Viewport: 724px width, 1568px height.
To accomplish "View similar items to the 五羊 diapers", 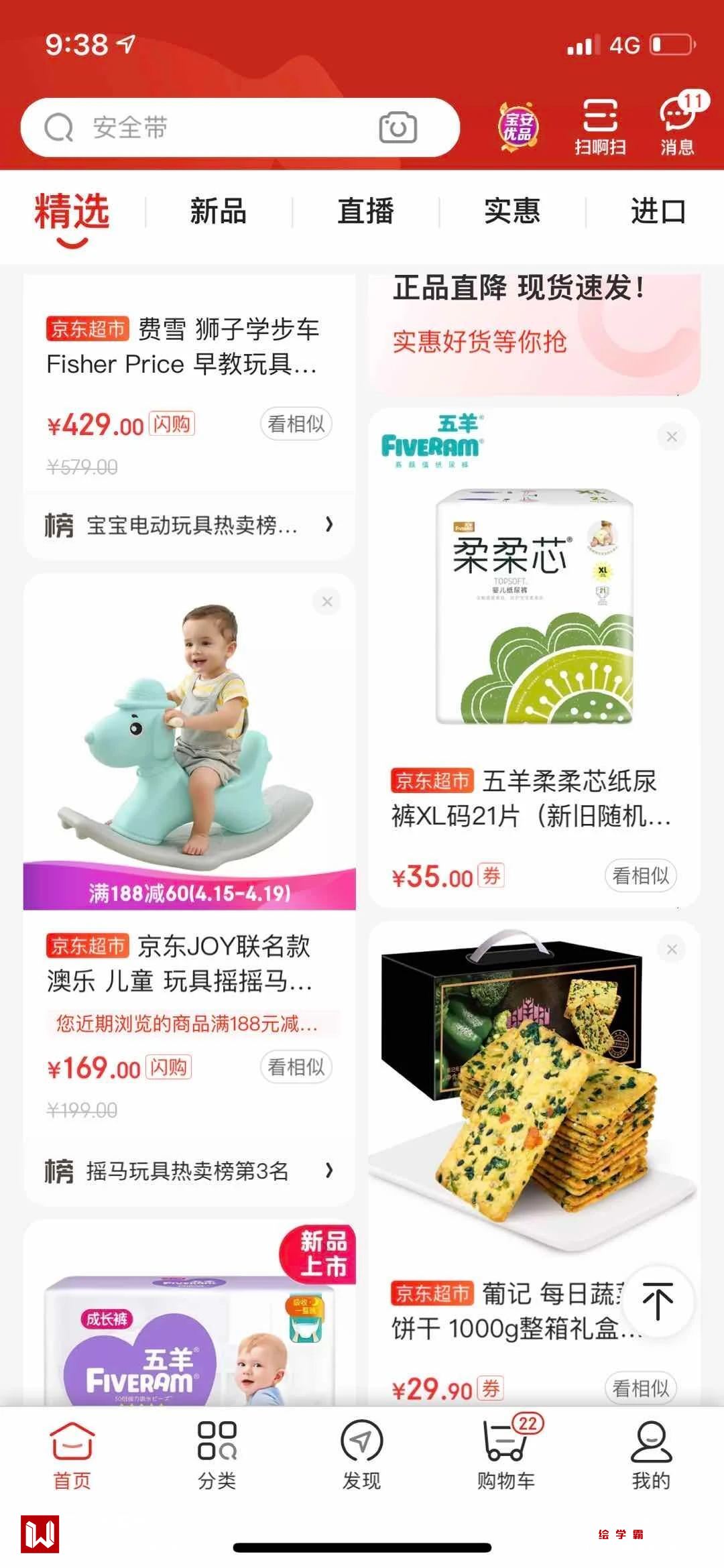I will click(x=640, y=876).
